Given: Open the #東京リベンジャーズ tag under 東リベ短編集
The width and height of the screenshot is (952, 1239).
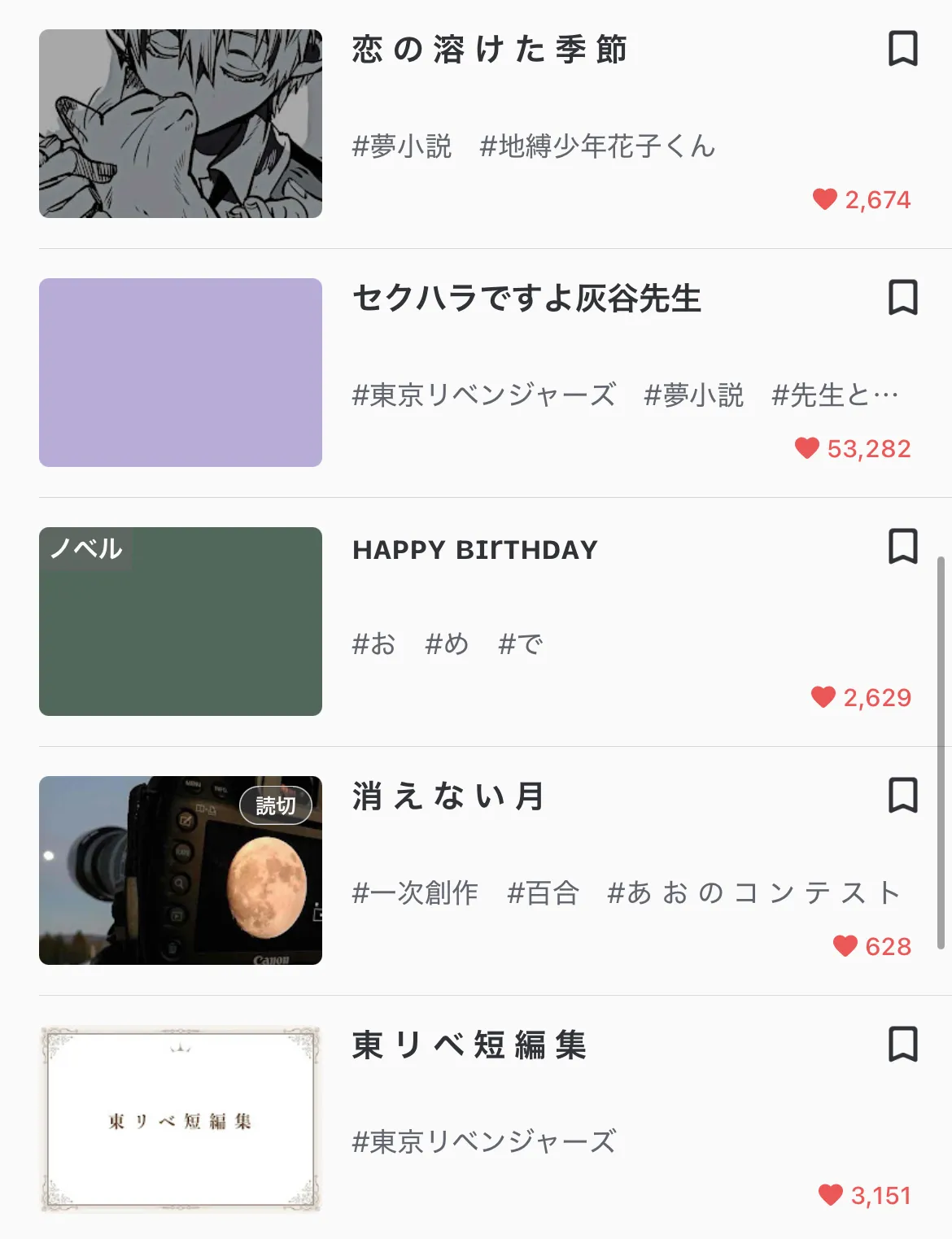Looking at the screenshot, I should (484, 1142).
